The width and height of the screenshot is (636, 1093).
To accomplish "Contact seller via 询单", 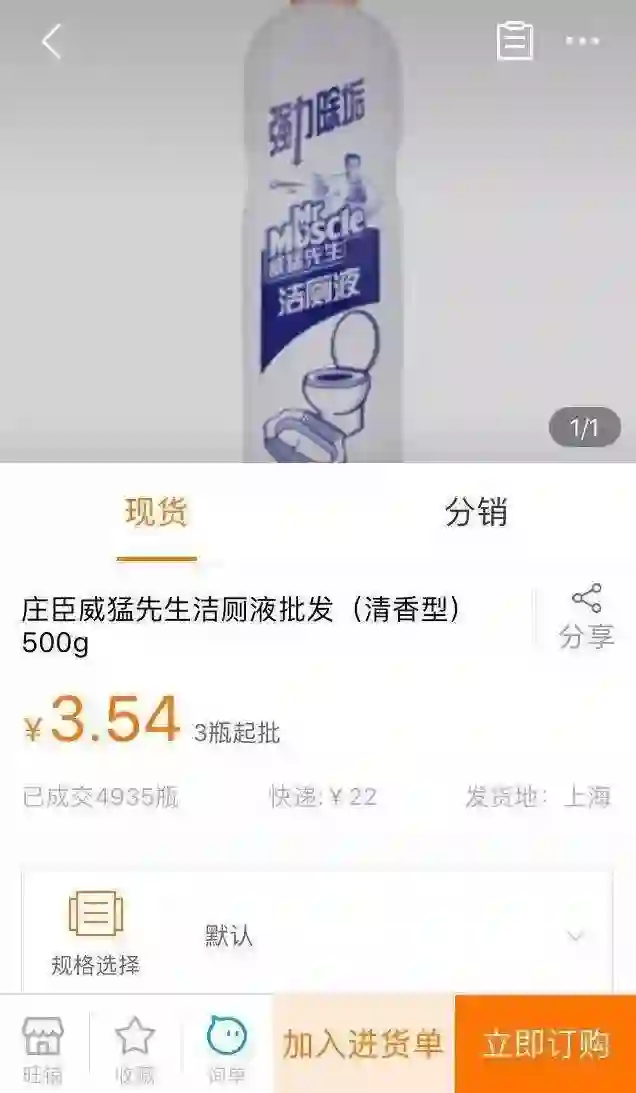I will click(x=226, y=1048).
